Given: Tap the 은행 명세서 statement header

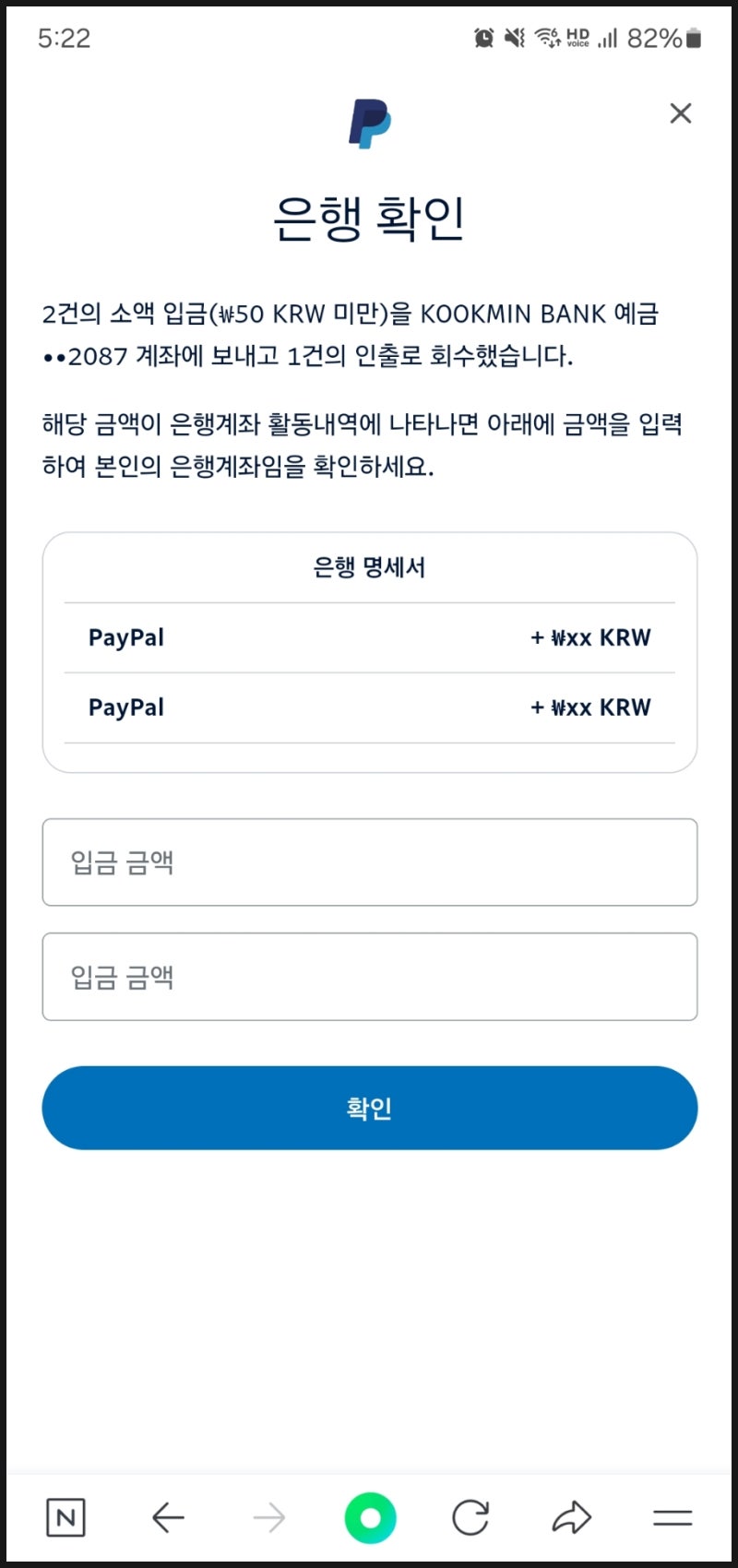Looking at the screenshot, I should click(369, 567).
